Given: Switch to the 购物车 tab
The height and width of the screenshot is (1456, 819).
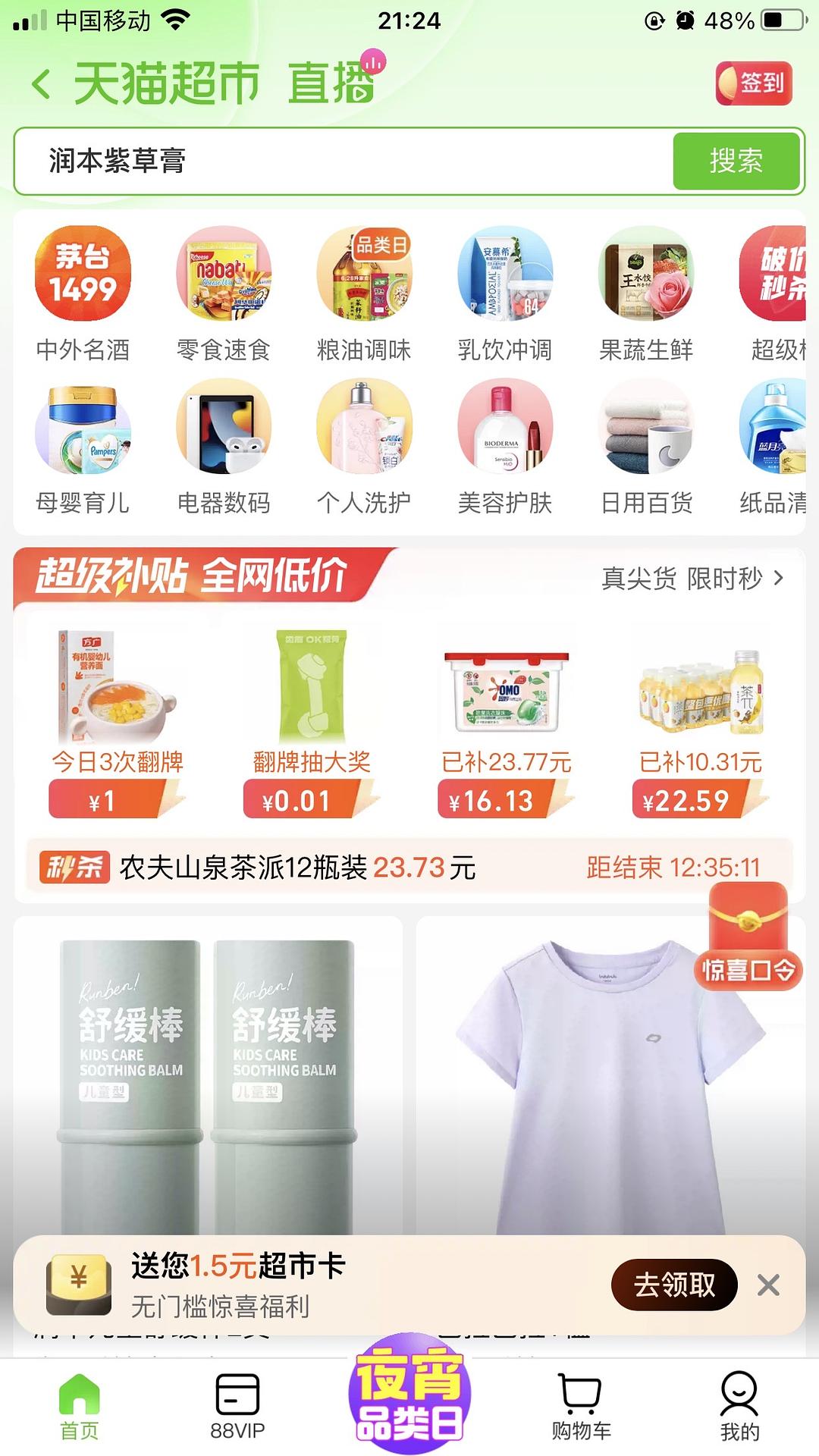Looking at the screenshot, I should pyautogui.click(x=581, y=1405).
